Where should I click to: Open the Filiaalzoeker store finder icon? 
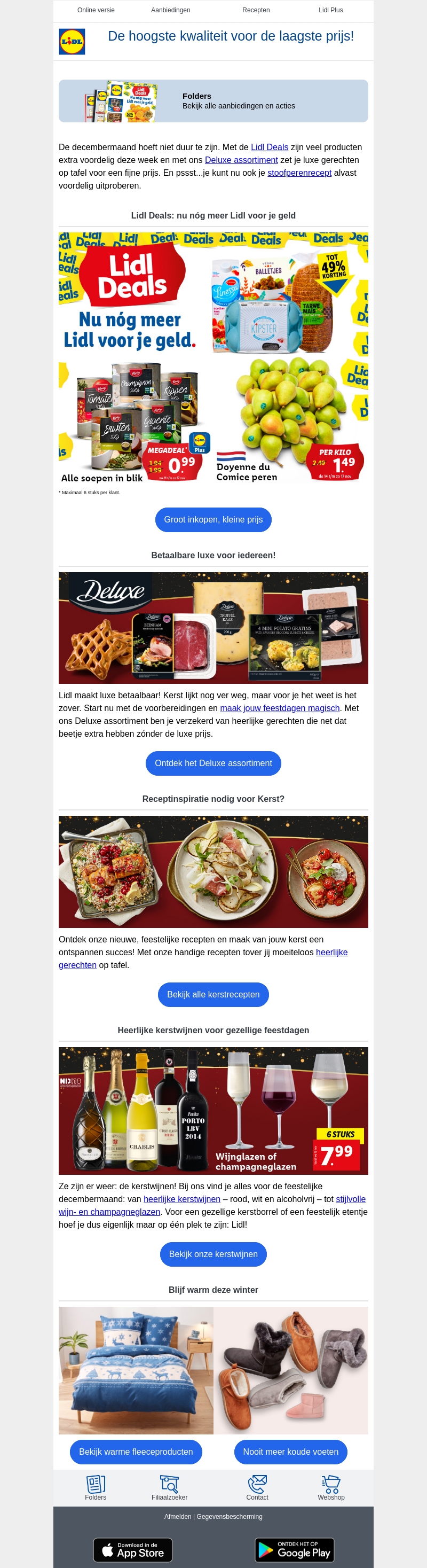click(169, 1487)
